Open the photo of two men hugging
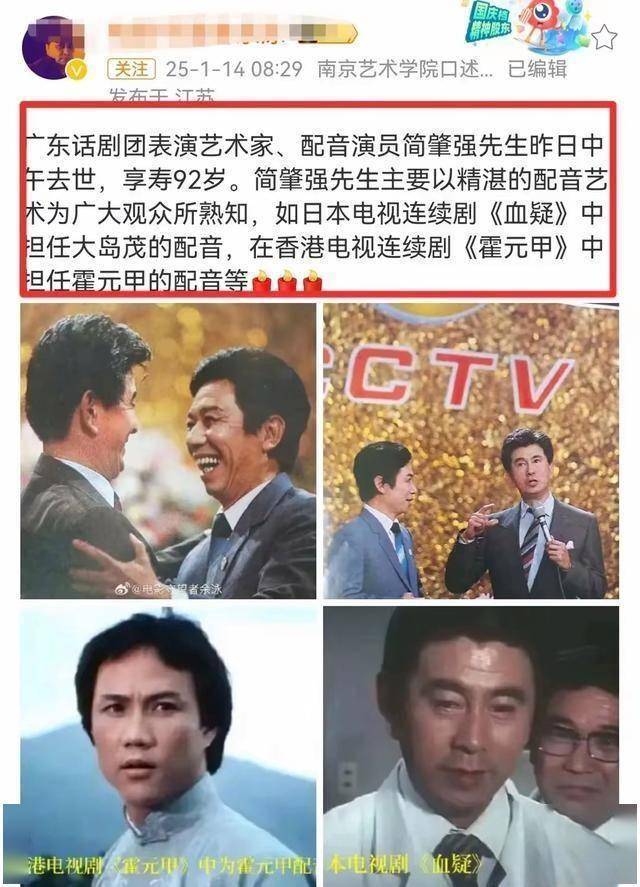640x887 pixels. pyautogui.click(x=168, y=451)
